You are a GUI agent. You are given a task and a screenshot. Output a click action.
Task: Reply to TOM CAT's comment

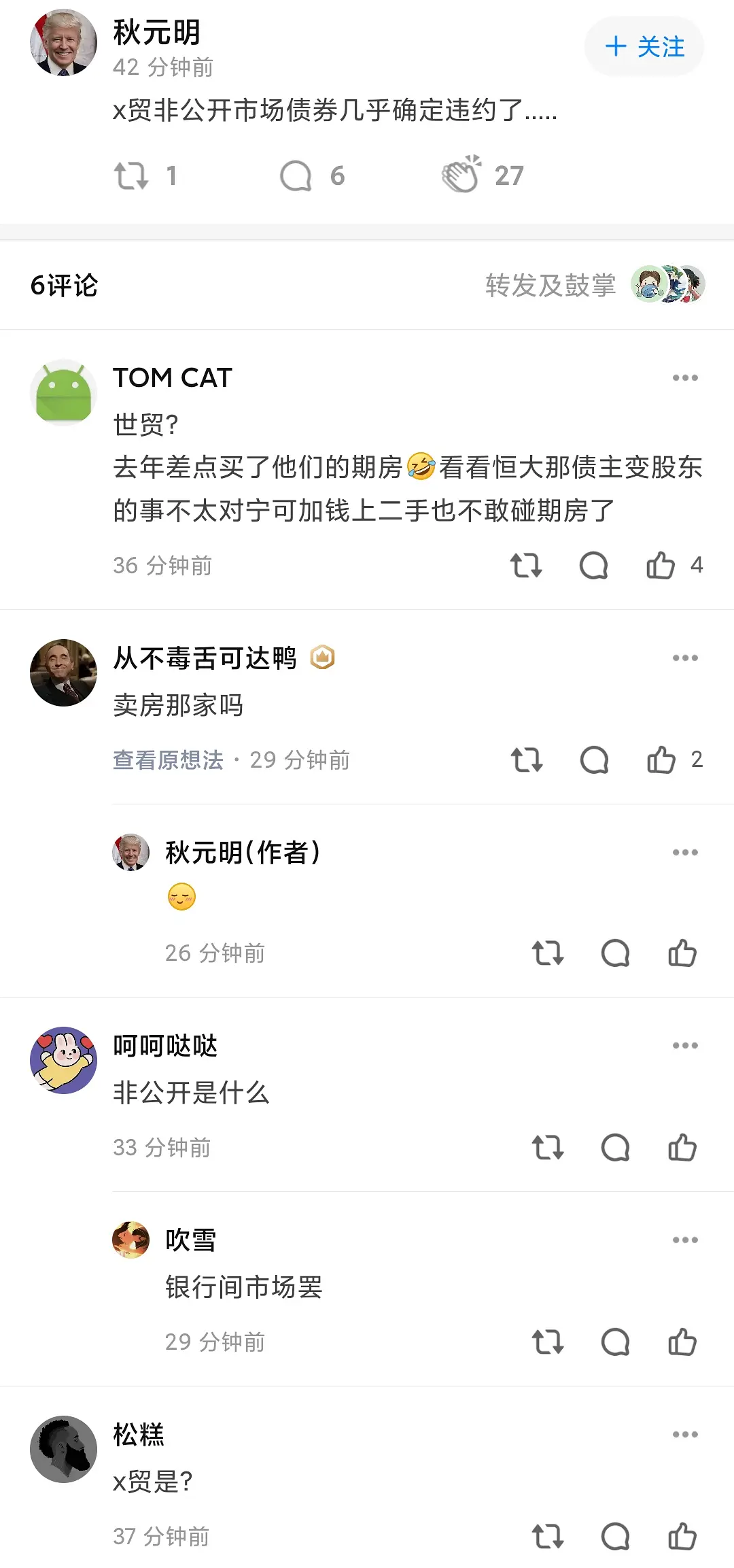point(593,565)
